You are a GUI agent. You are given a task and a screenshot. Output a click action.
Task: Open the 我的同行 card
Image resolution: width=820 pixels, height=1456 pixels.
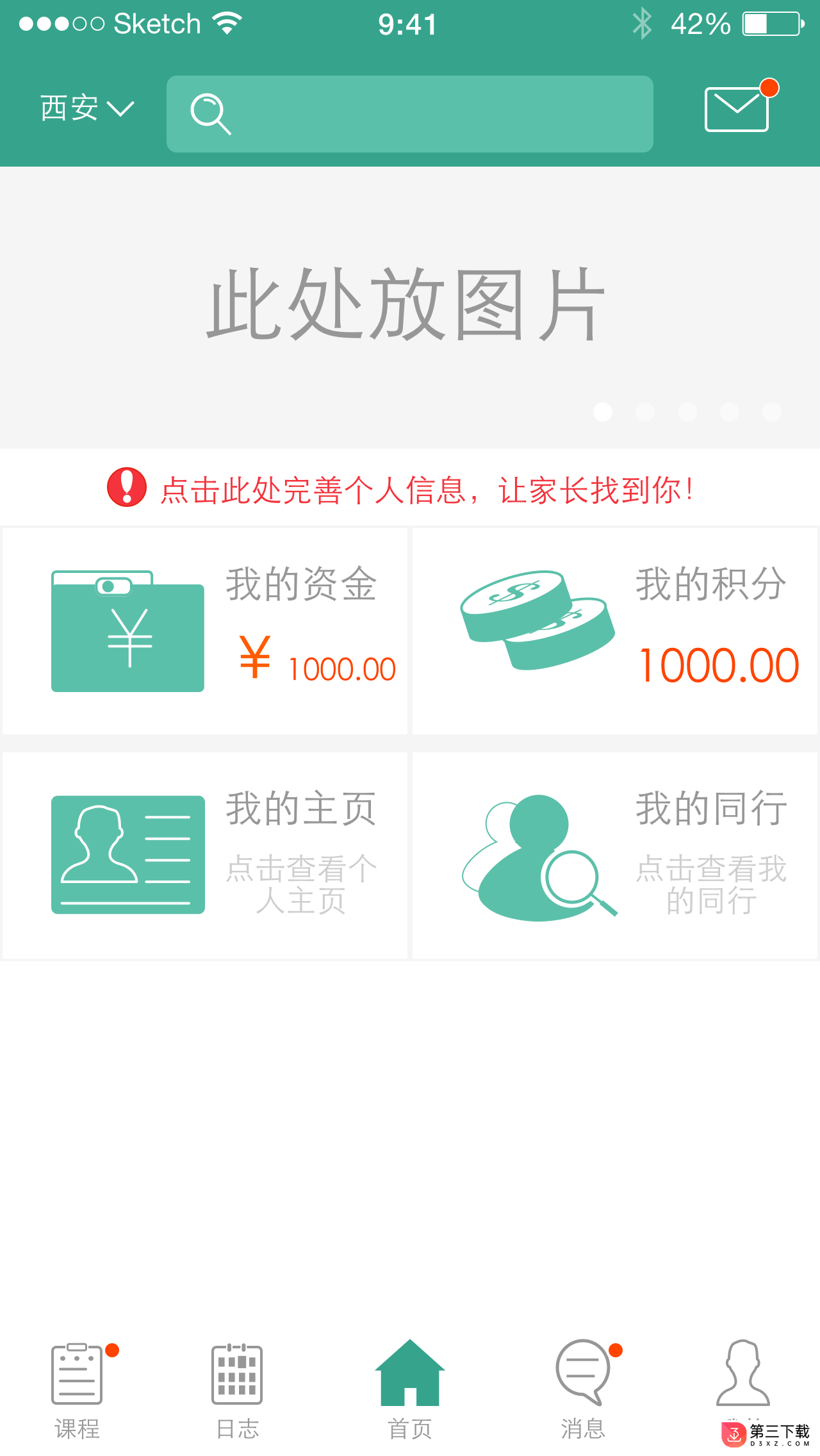tap(615, 856)
